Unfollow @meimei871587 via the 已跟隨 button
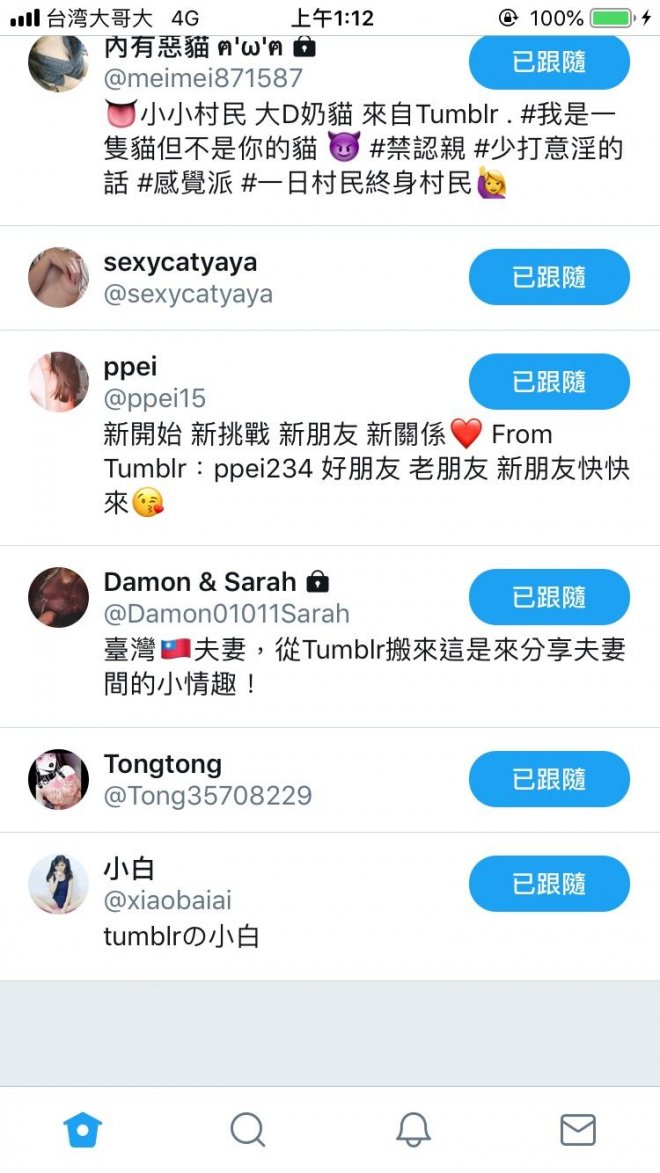The height and width of the screenshot is (1173, 660). pyautogui.click(x=549, y=63)
